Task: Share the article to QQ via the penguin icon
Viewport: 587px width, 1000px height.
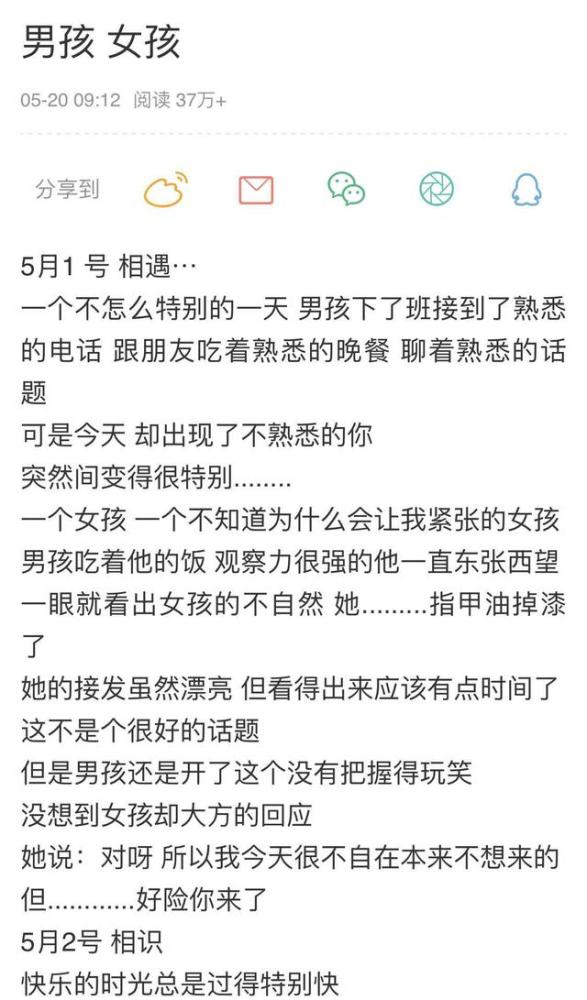Action: (527, 190)
